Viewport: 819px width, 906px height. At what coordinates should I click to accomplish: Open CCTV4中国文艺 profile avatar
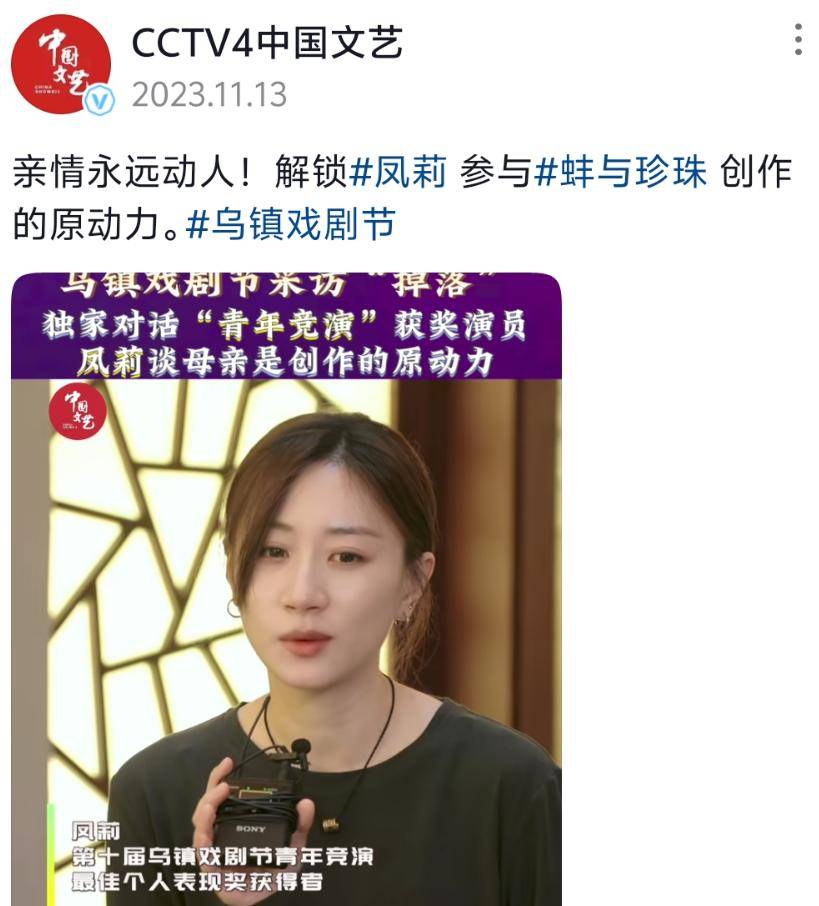(x=60, y=63)
